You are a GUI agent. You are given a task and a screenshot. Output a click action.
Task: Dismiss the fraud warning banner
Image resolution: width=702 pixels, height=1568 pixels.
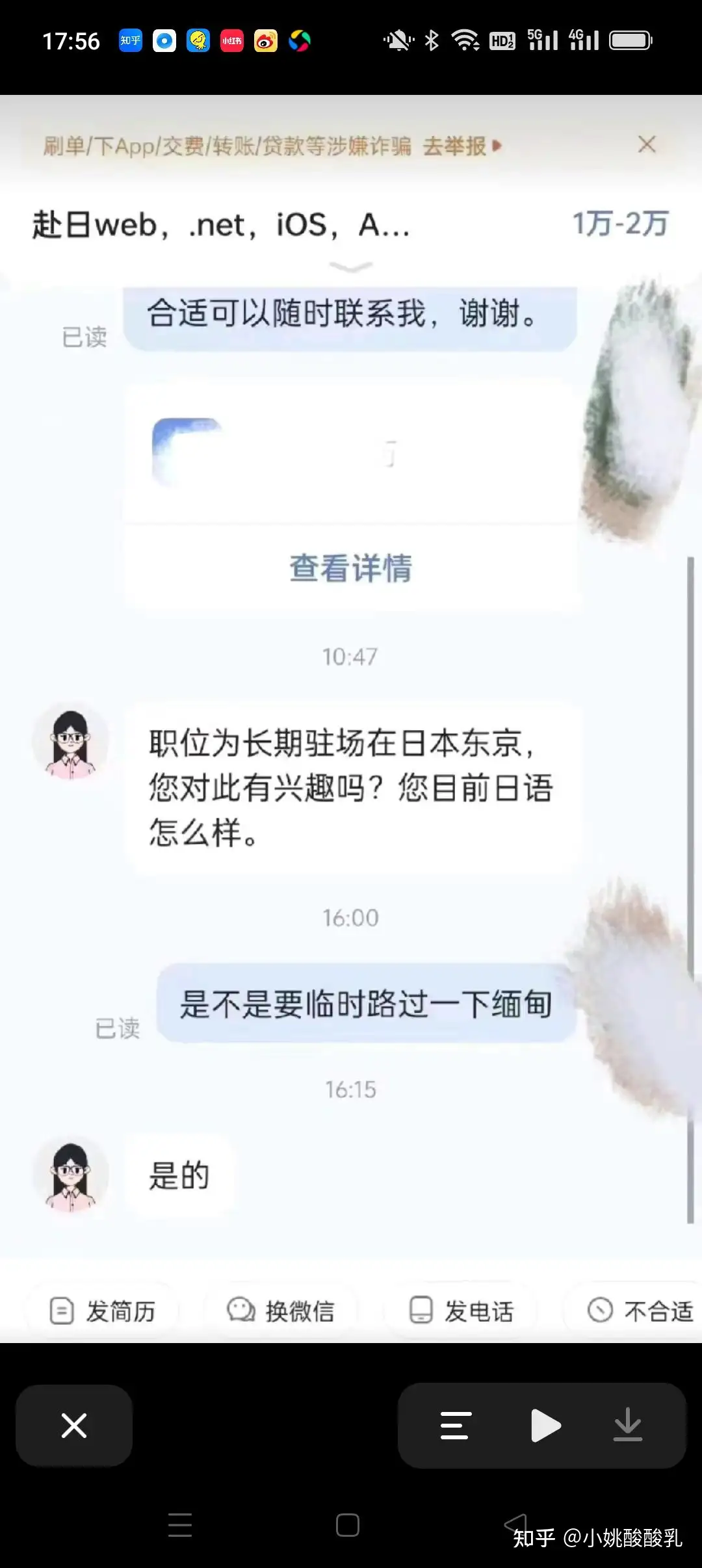coord(646,144)
